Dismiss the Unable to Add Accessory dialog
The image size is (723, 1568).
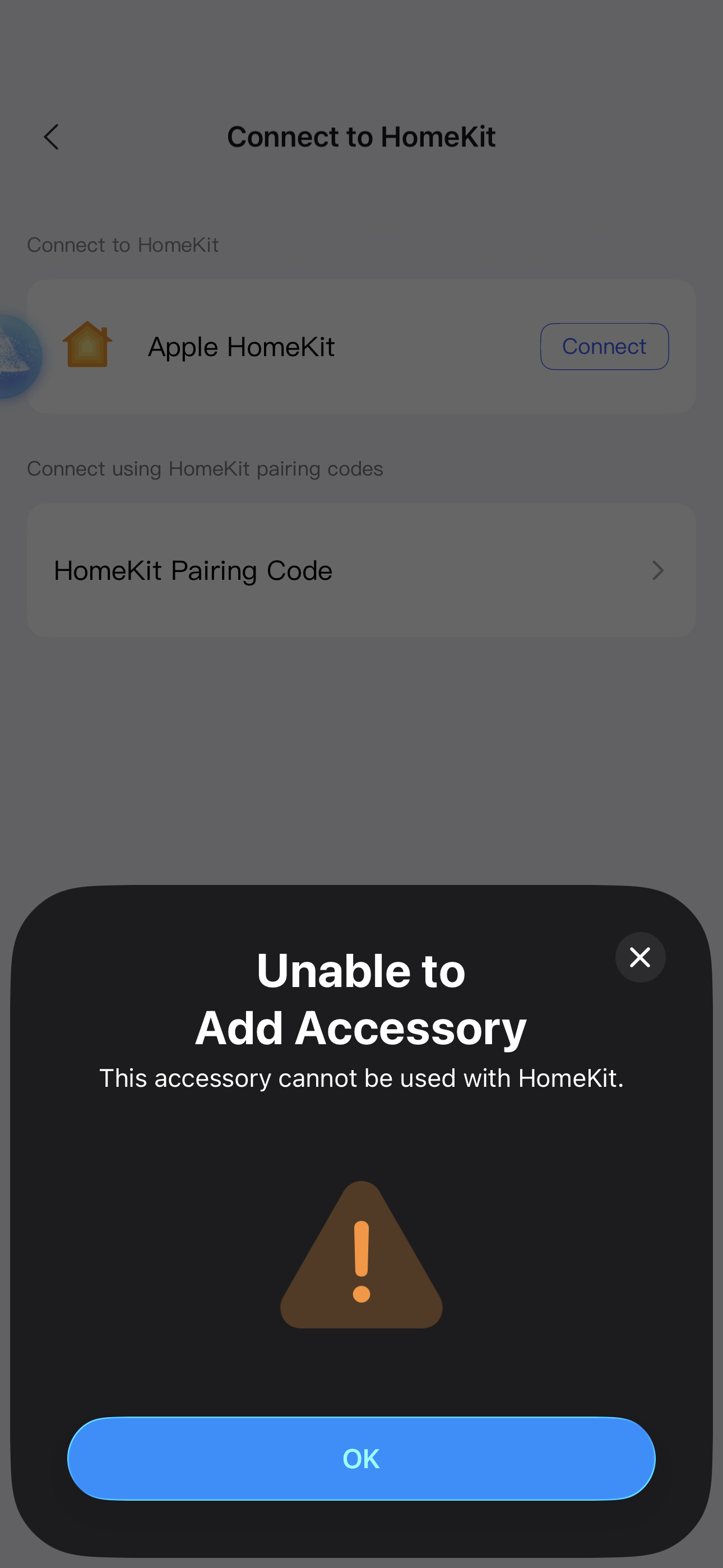(x=639, y=957)
